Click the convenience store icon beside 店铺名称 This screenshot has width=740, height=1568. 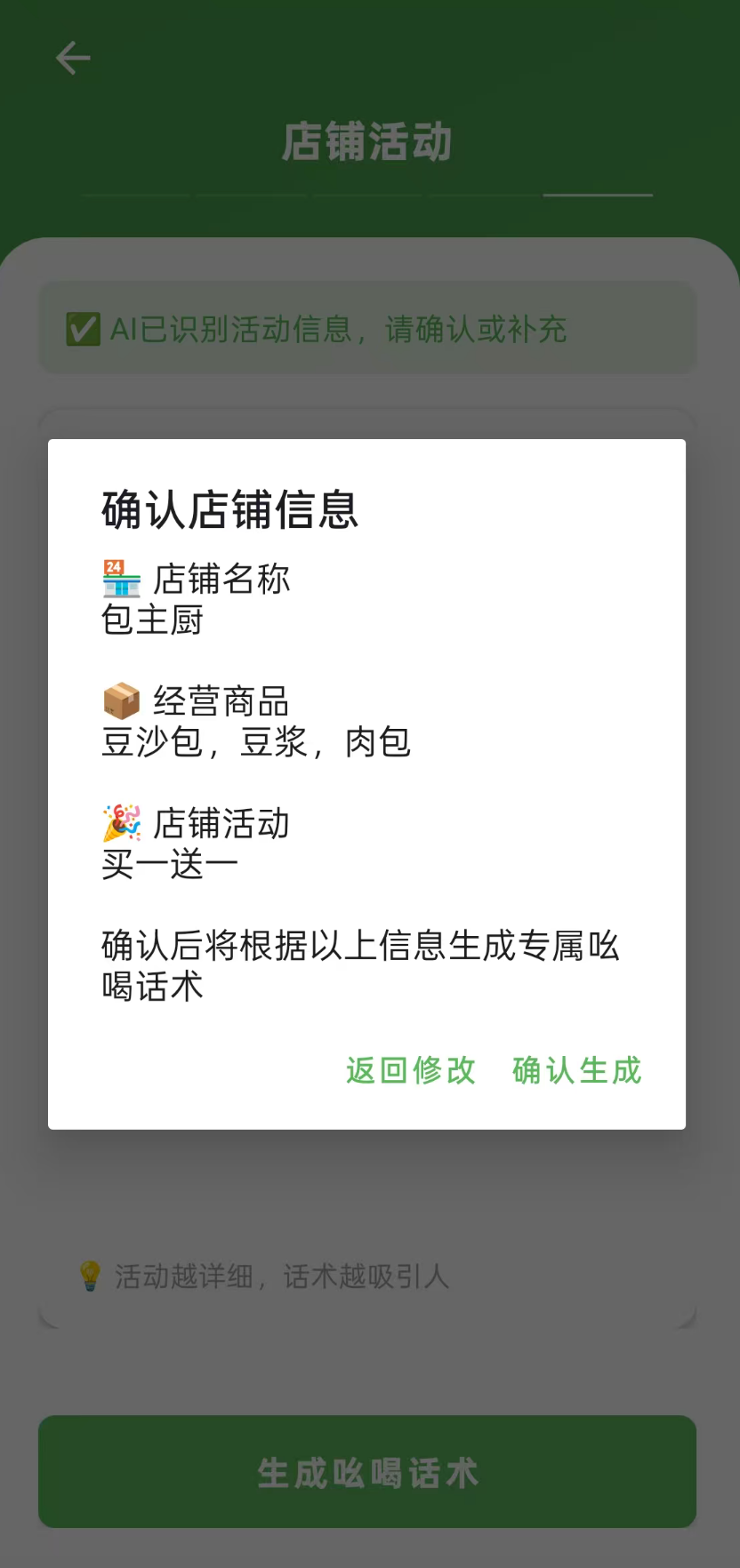coord(122,580)
